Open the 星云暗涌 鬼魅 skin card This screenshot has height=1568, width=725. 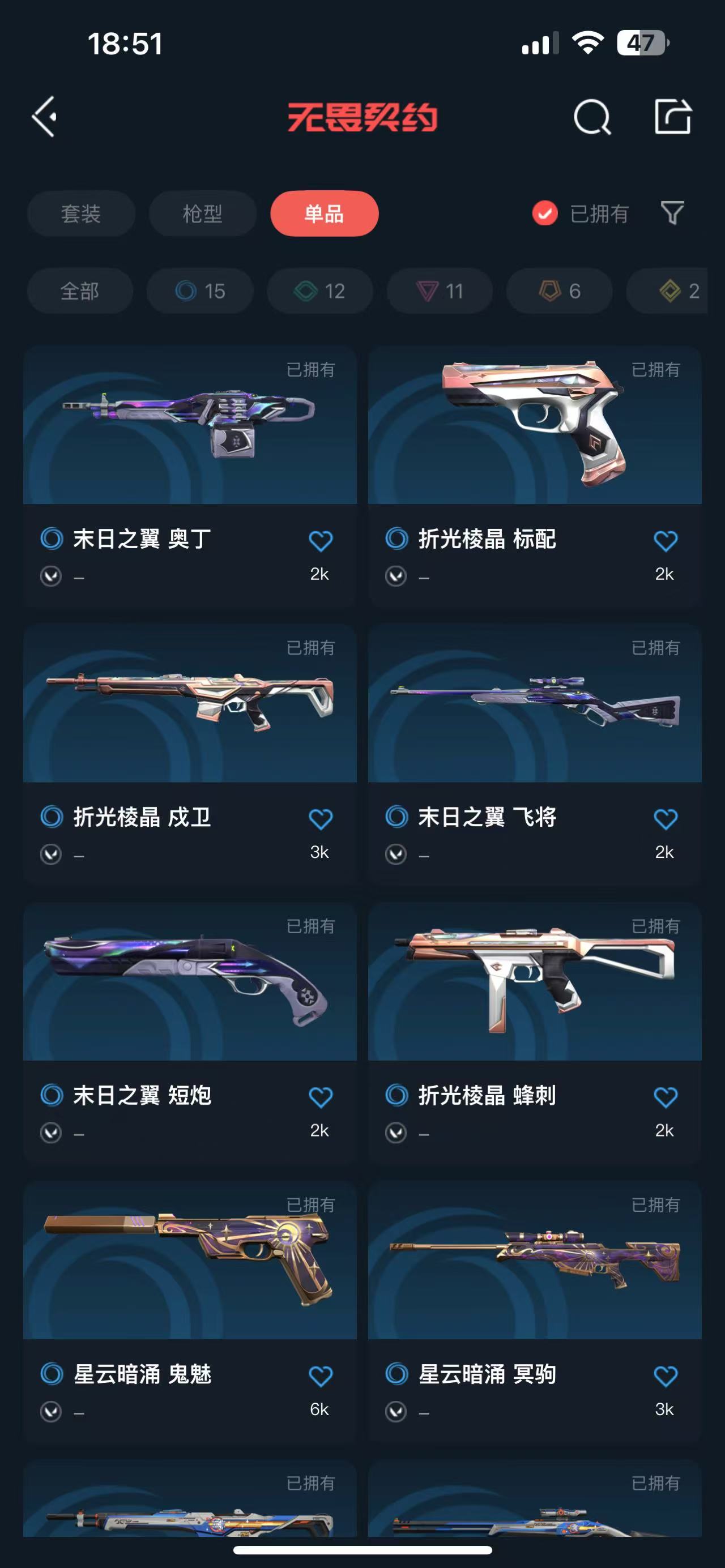(x=190, y=1311)
